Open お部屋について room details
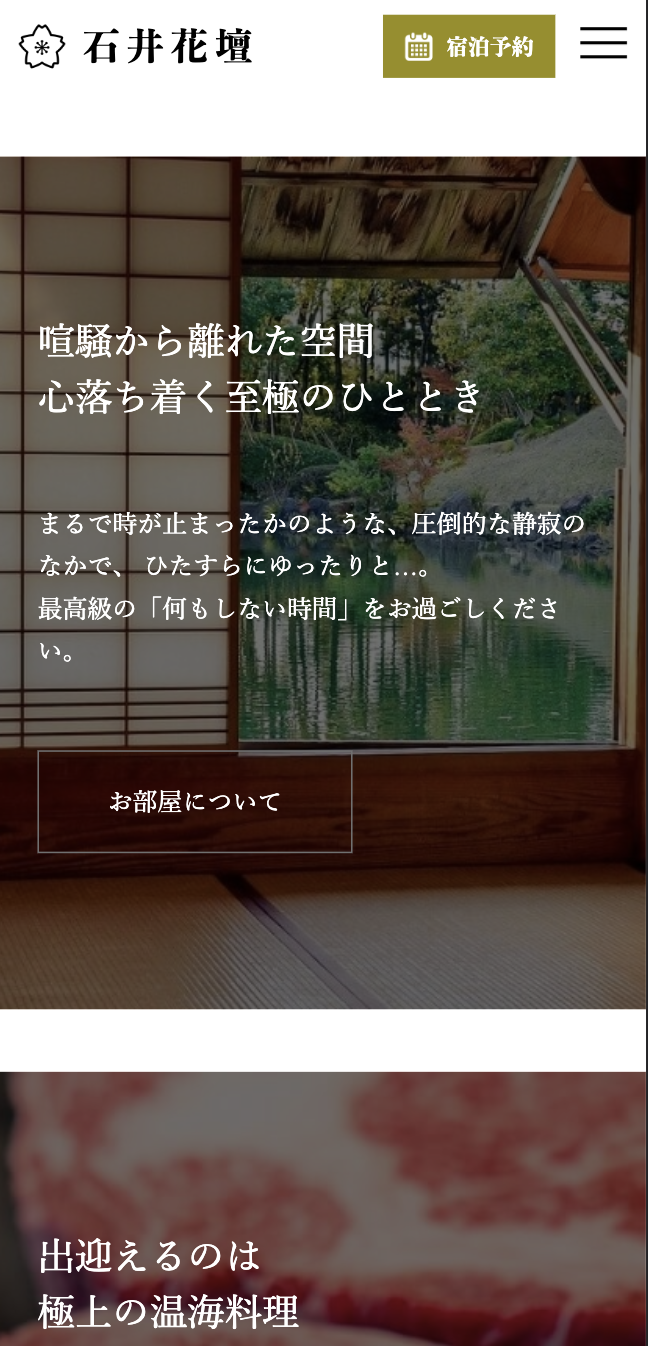Screen dimensions: 648x1346 pos(195,802)
